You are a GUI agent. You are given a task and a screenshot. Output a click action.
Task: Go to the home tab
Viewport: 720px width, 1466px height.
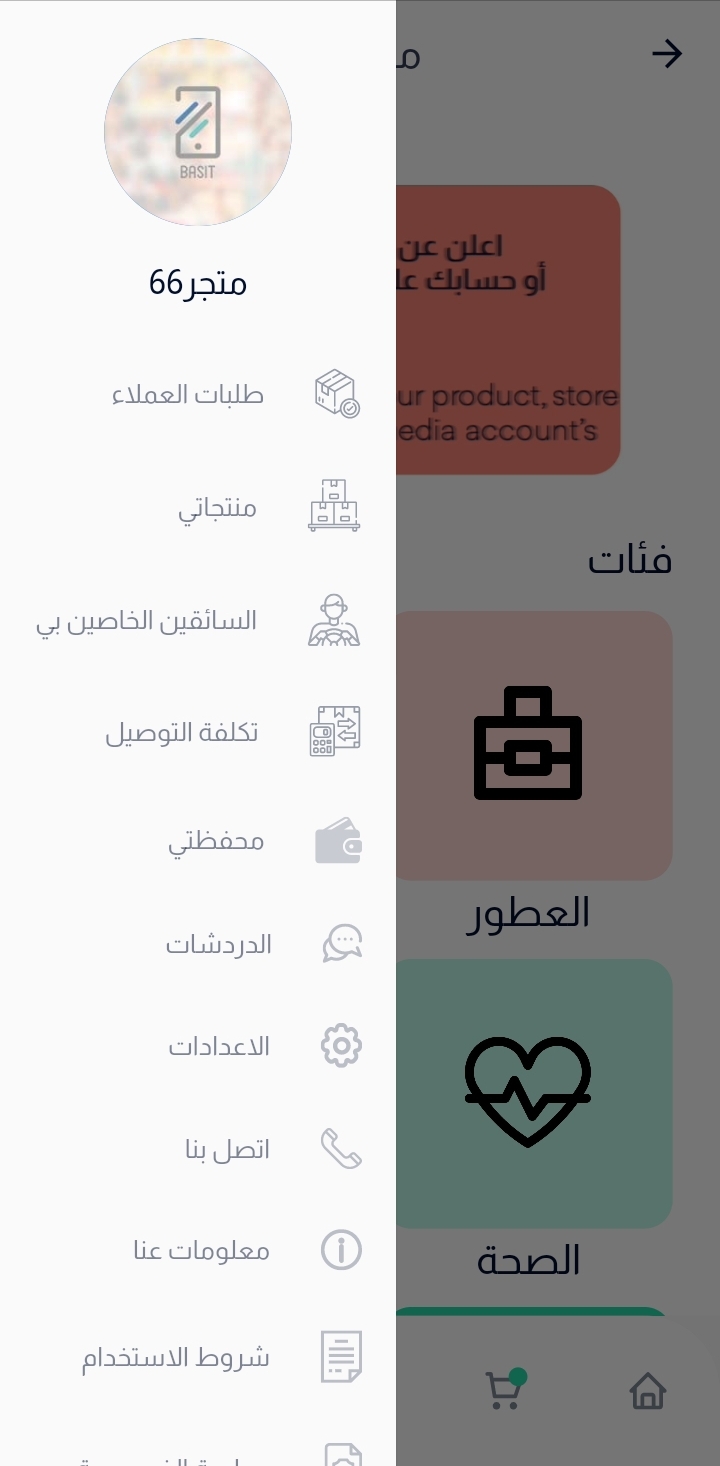(x=647, y=1390)
